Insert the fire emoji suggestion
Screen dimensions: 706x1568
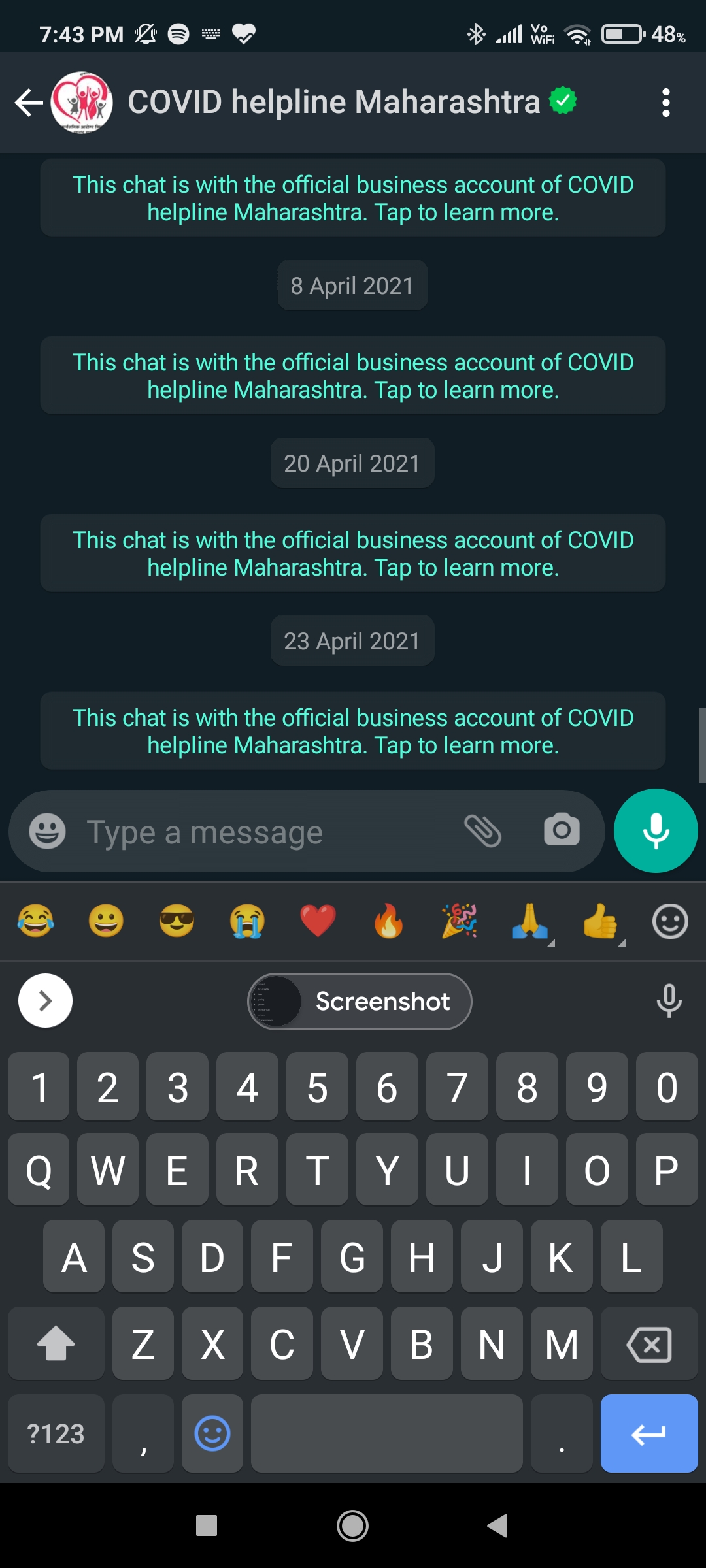pos(388,921)
